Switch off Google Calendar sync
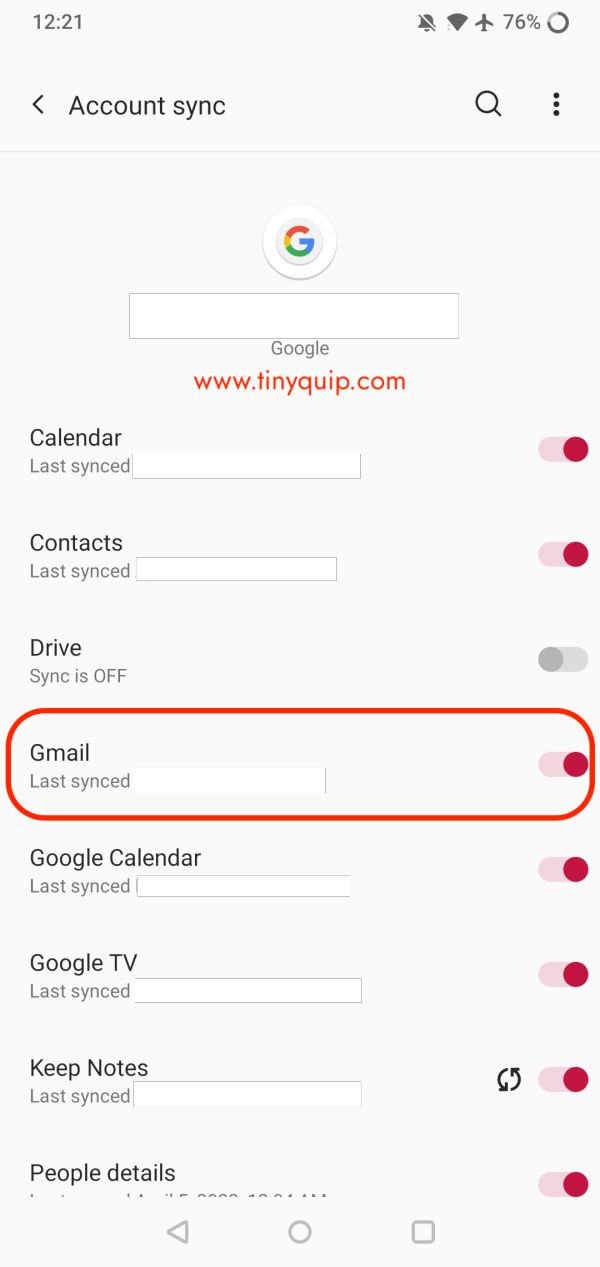 click(563, 869)
